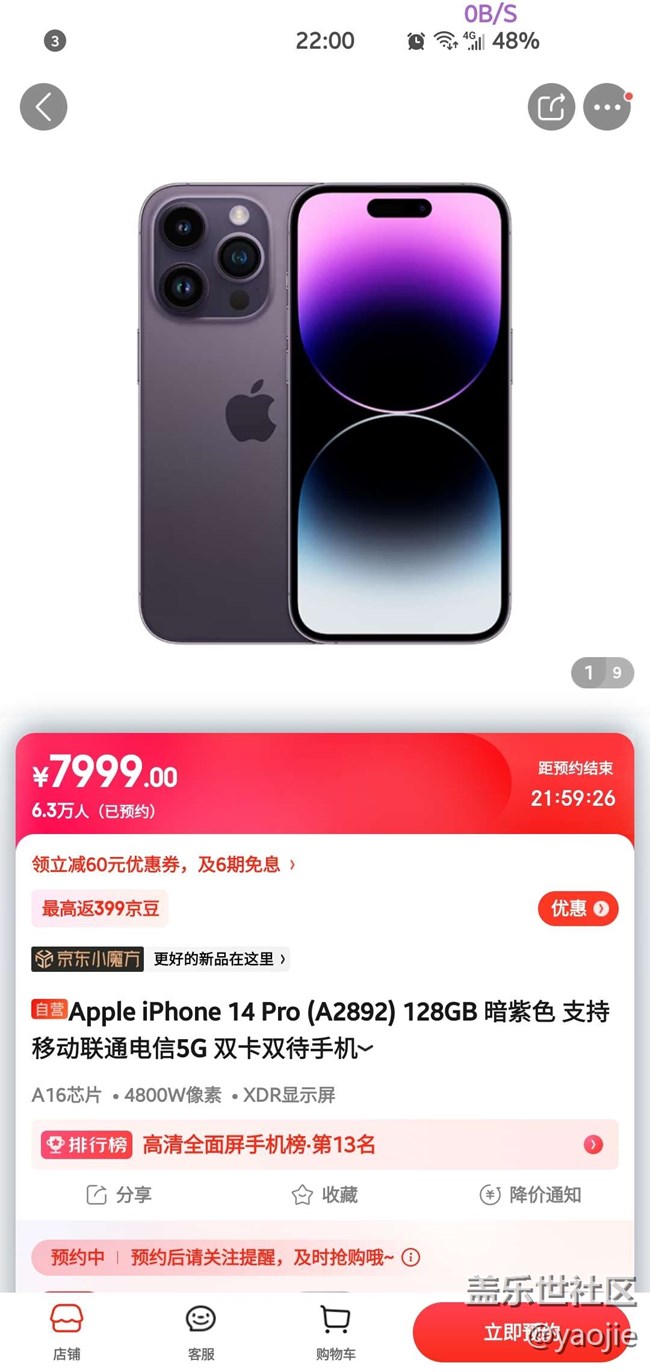Viewport: 650px width, 1372px height.
Task: Enable 降价通知 price drop alert
Action: (530, 1194)
